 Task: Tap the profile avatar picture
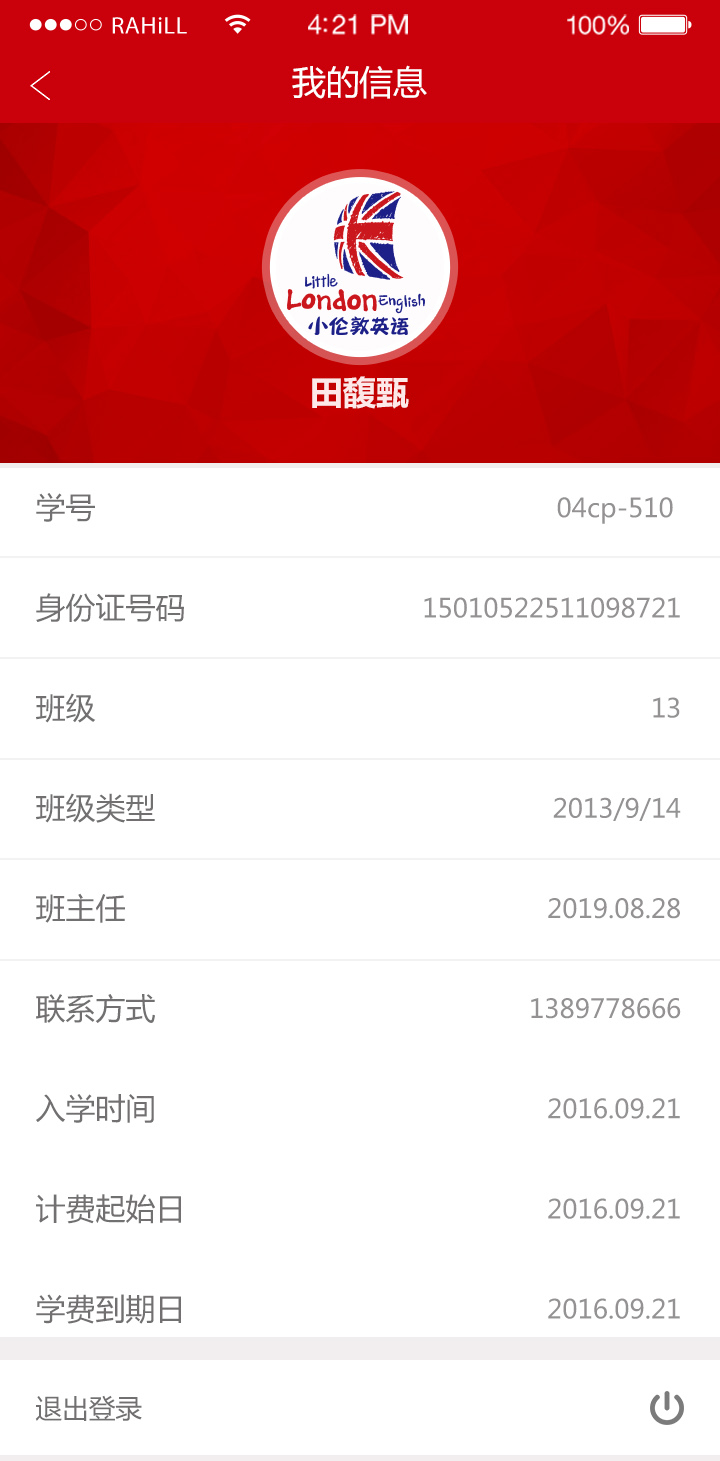point(360,267)
